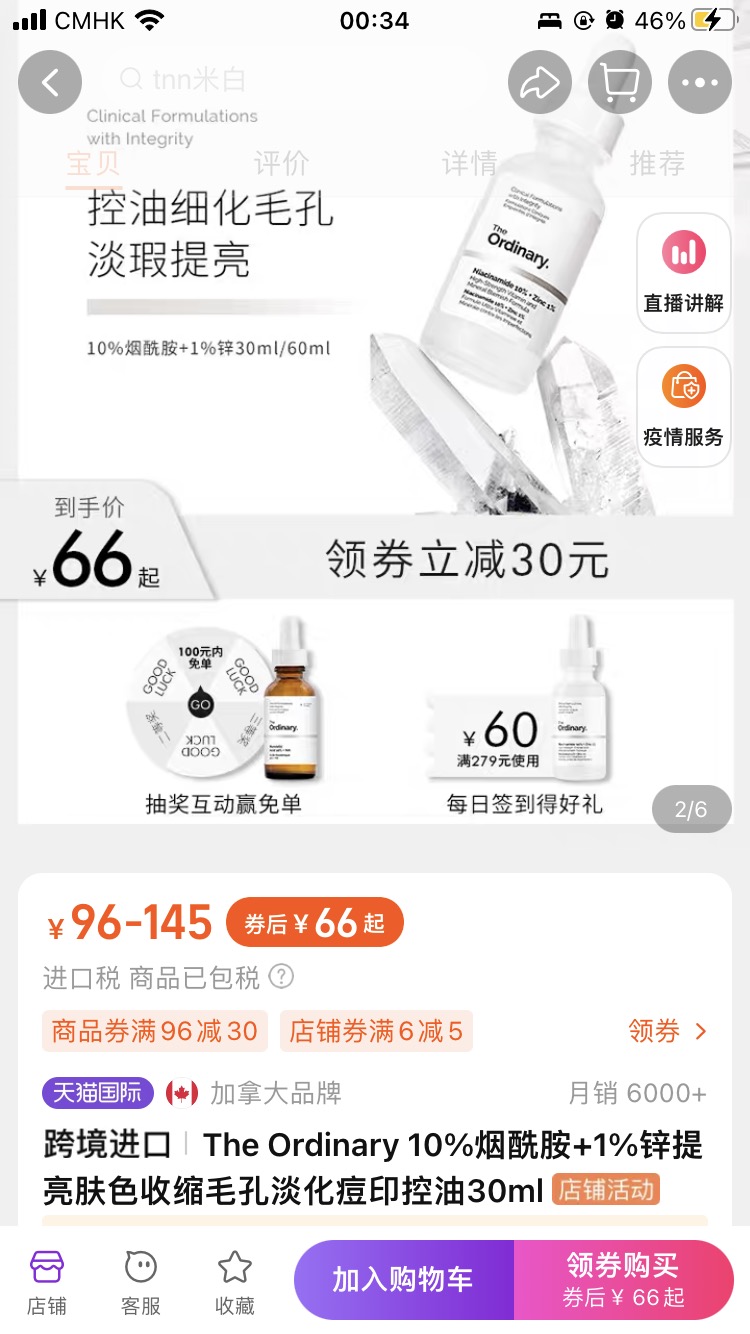Open the live stream explanation (直播讲解) panel
Viewport: 750px width, 1334px height.
pos(684,270)
